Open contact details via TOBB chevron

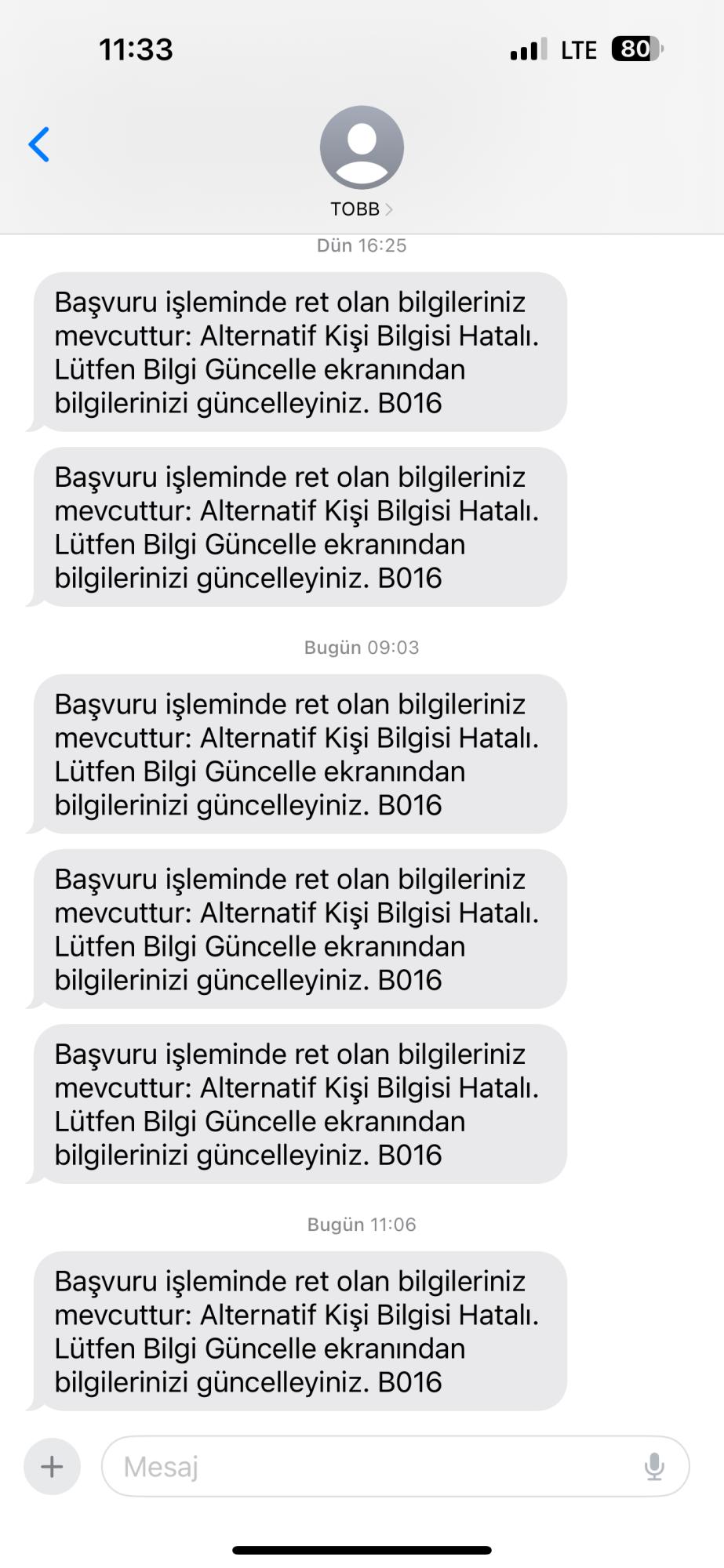pyautogui.click(x=390, y=209)
